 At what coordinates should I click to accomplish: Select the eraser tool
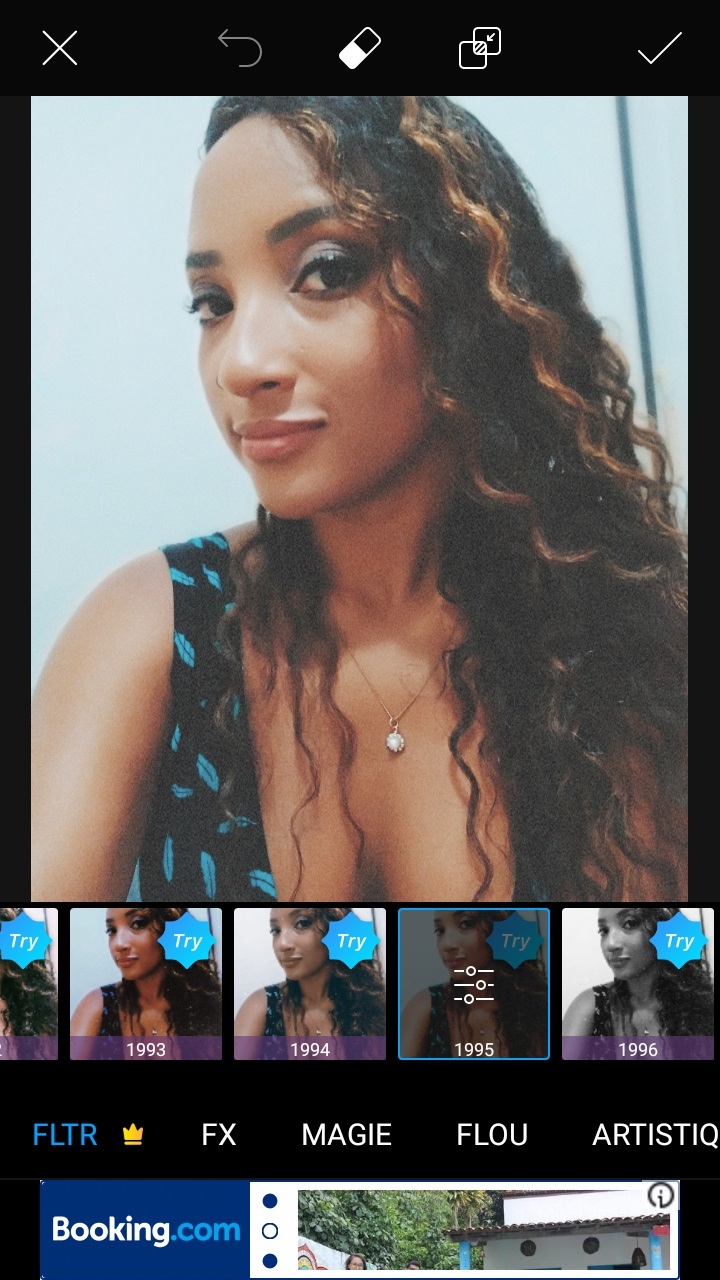tap(360, 48)
